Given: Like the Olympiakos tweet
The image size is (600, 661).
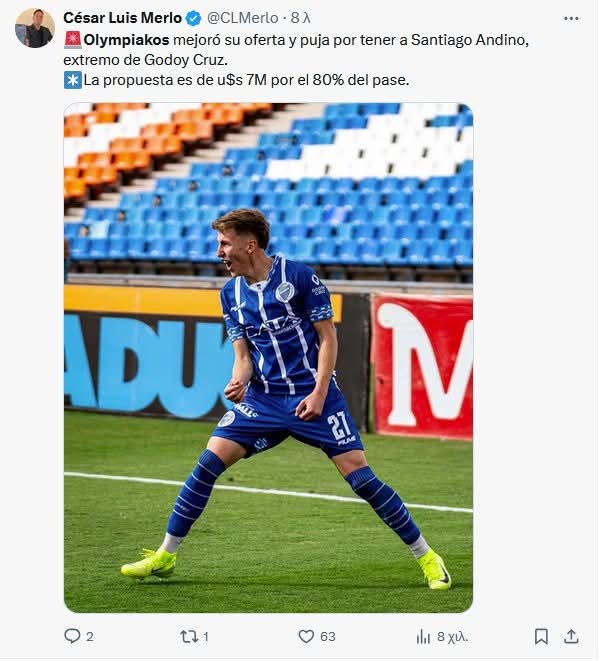Looking at the screenshot, I should coord(307,636).
